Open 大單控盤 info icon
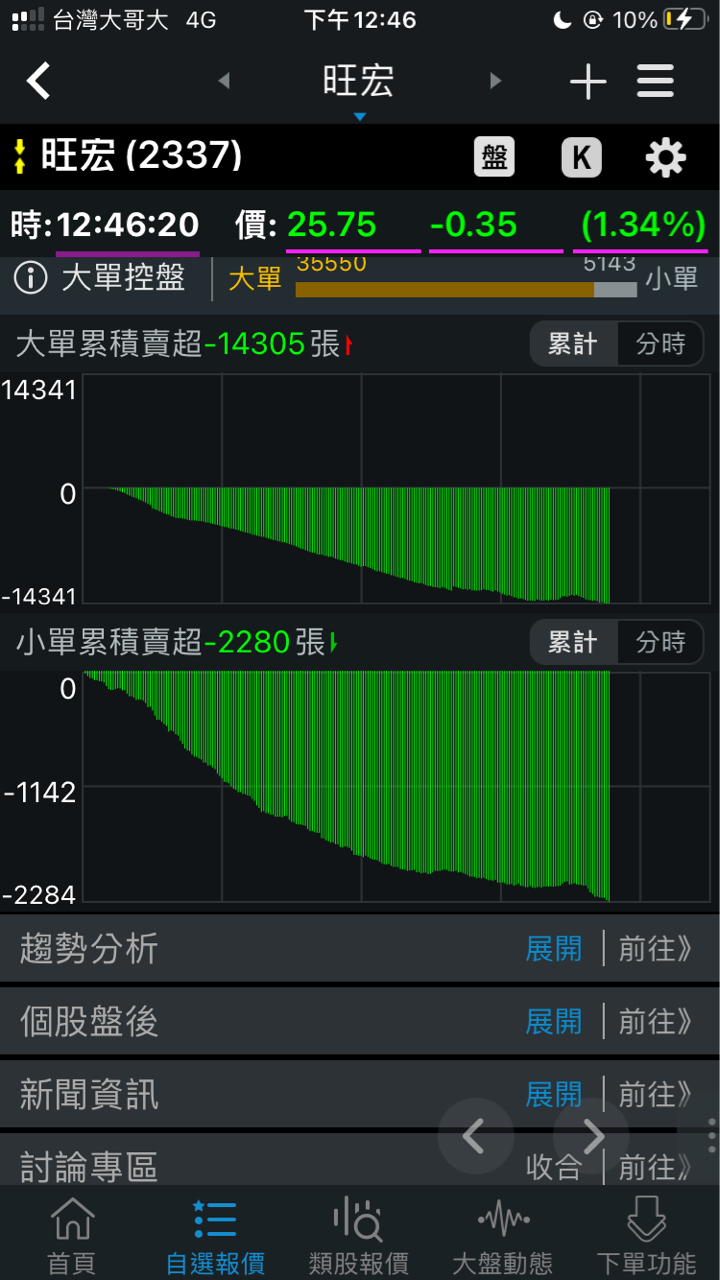 click(x=31, y=278)
